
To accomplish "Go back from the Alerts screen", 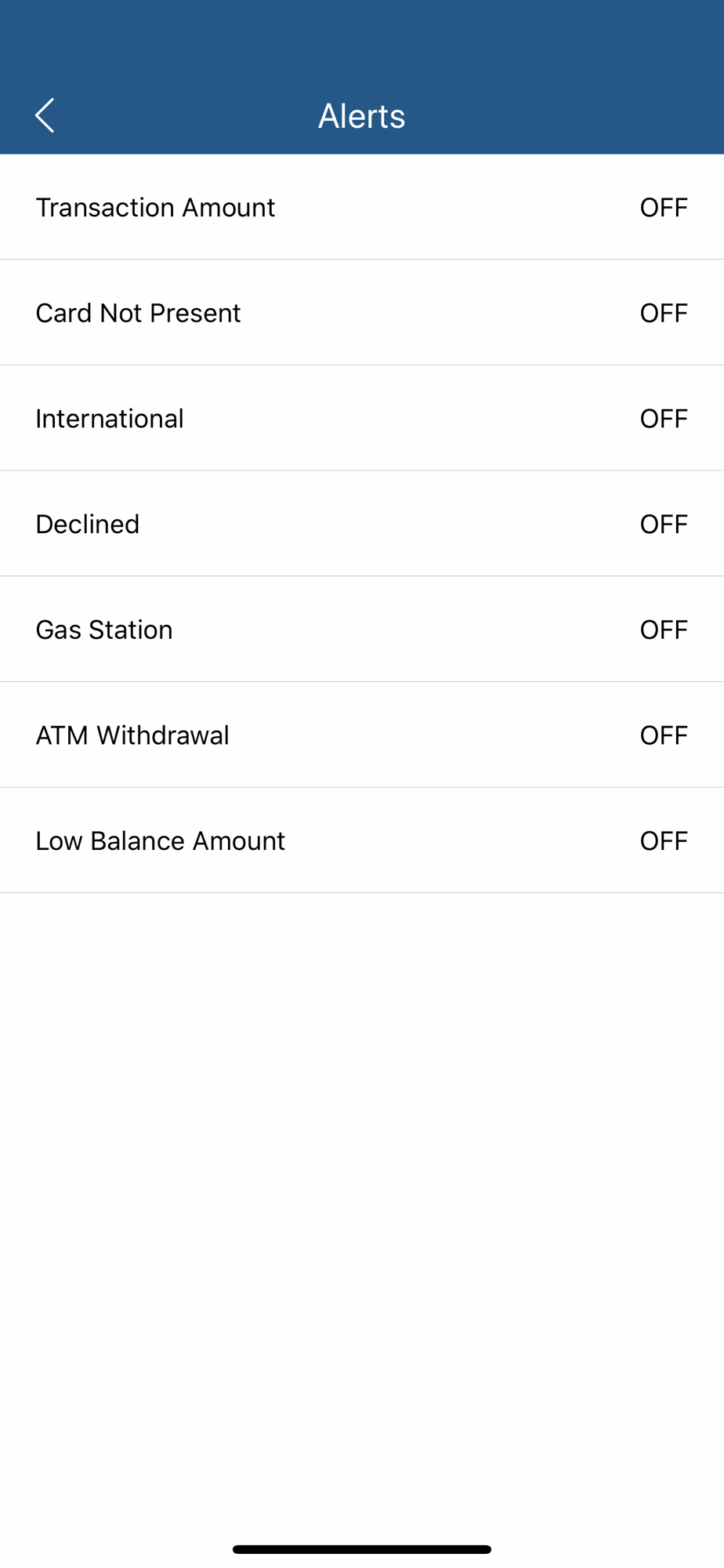I will pos(45,116).
